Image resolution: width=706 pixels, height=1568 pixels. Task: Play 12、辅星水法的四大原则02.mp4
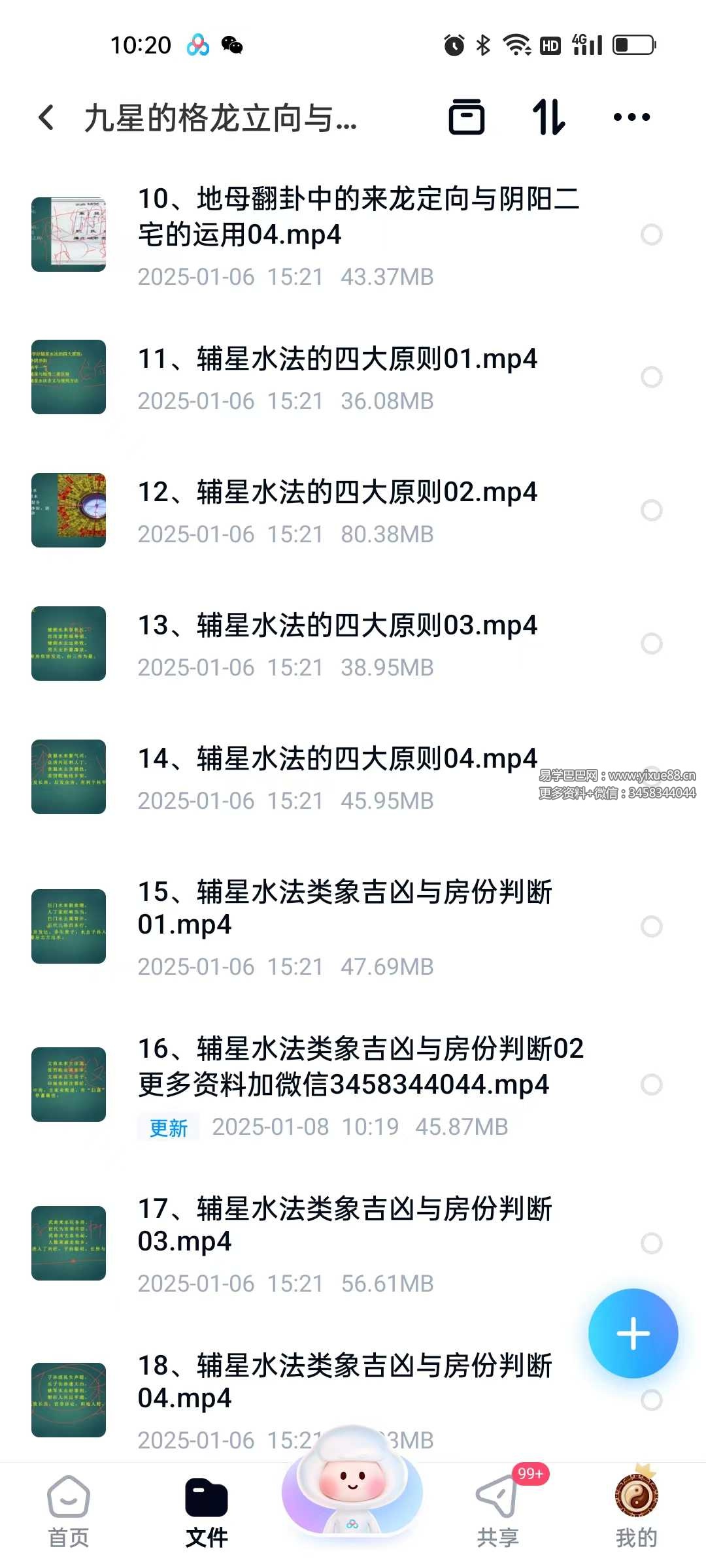tap(337, 493)
